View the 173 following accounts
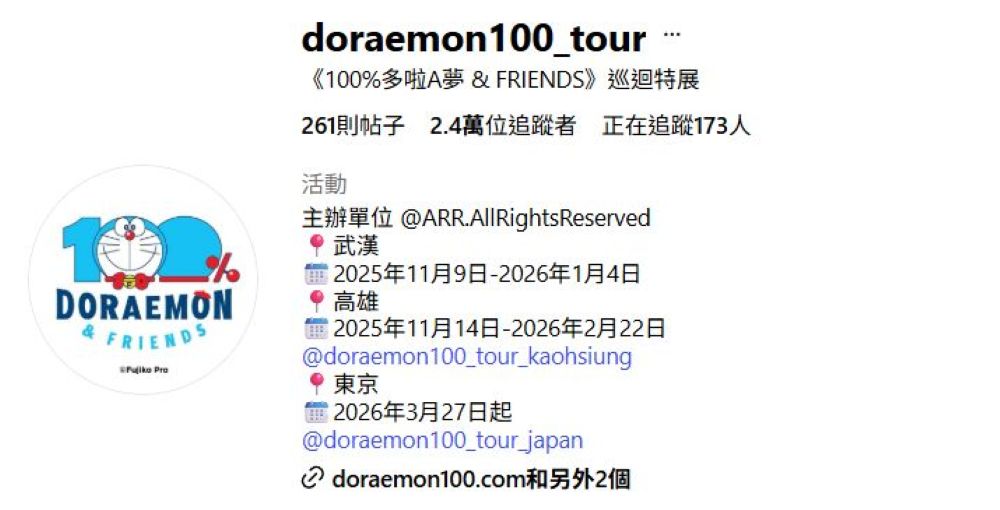Viewport: 1000px width, 510px height. 676,126
